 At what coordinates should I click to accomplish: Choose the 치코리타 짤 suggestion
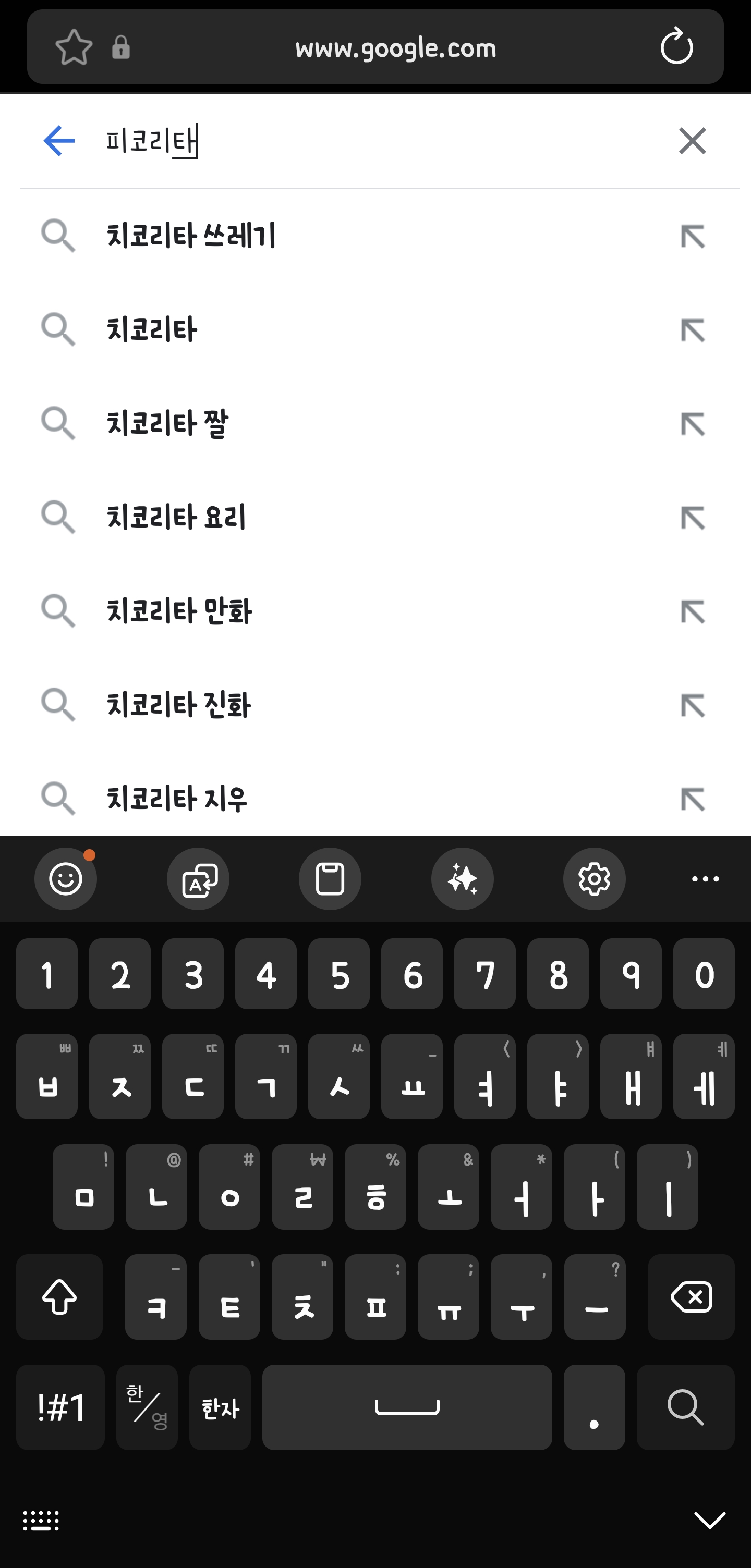[x=167, y=423]
